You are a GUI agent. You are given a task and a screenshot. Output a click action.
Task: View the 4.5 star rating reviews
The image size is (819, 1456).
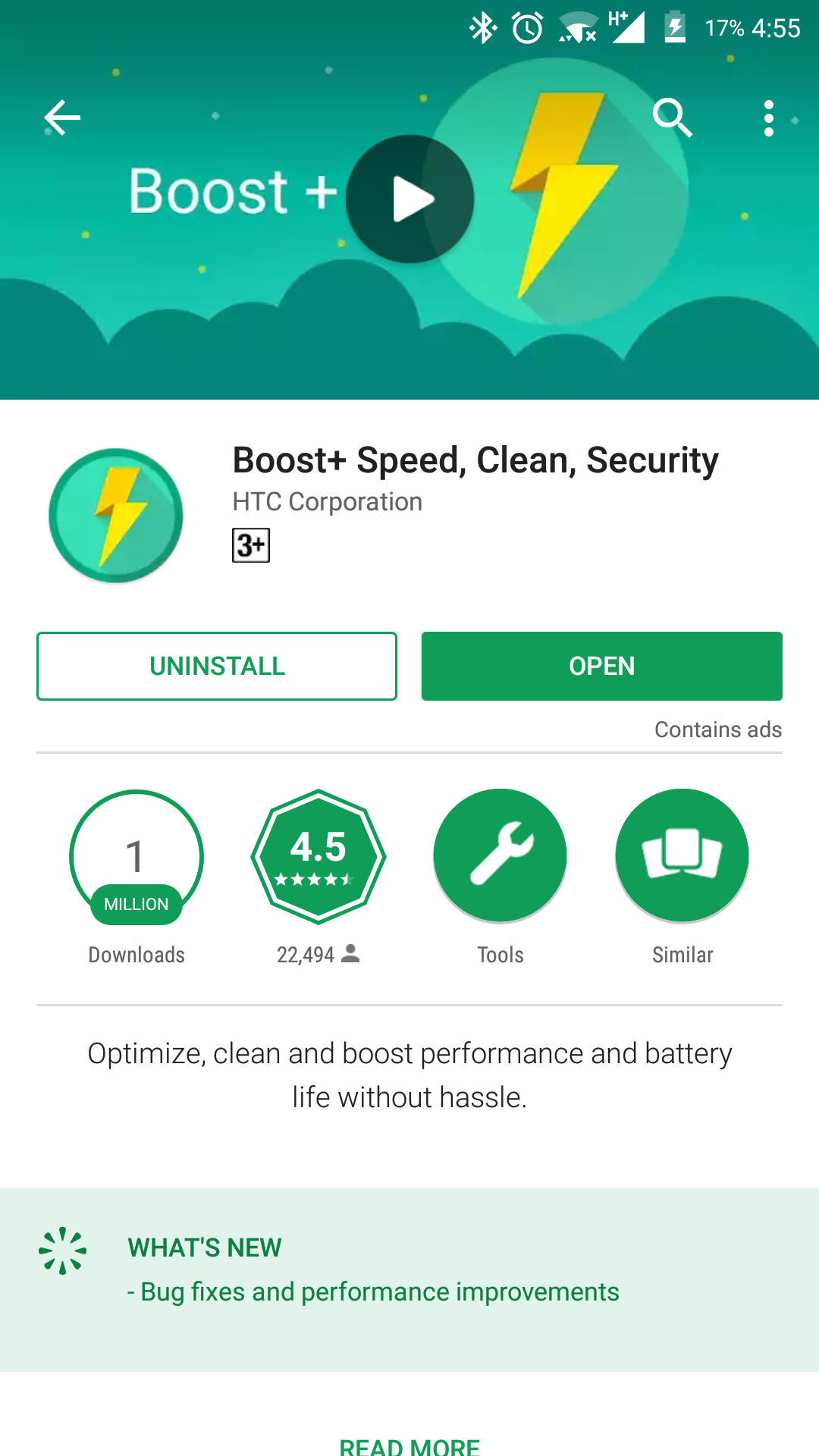click(x=318, y=857)
